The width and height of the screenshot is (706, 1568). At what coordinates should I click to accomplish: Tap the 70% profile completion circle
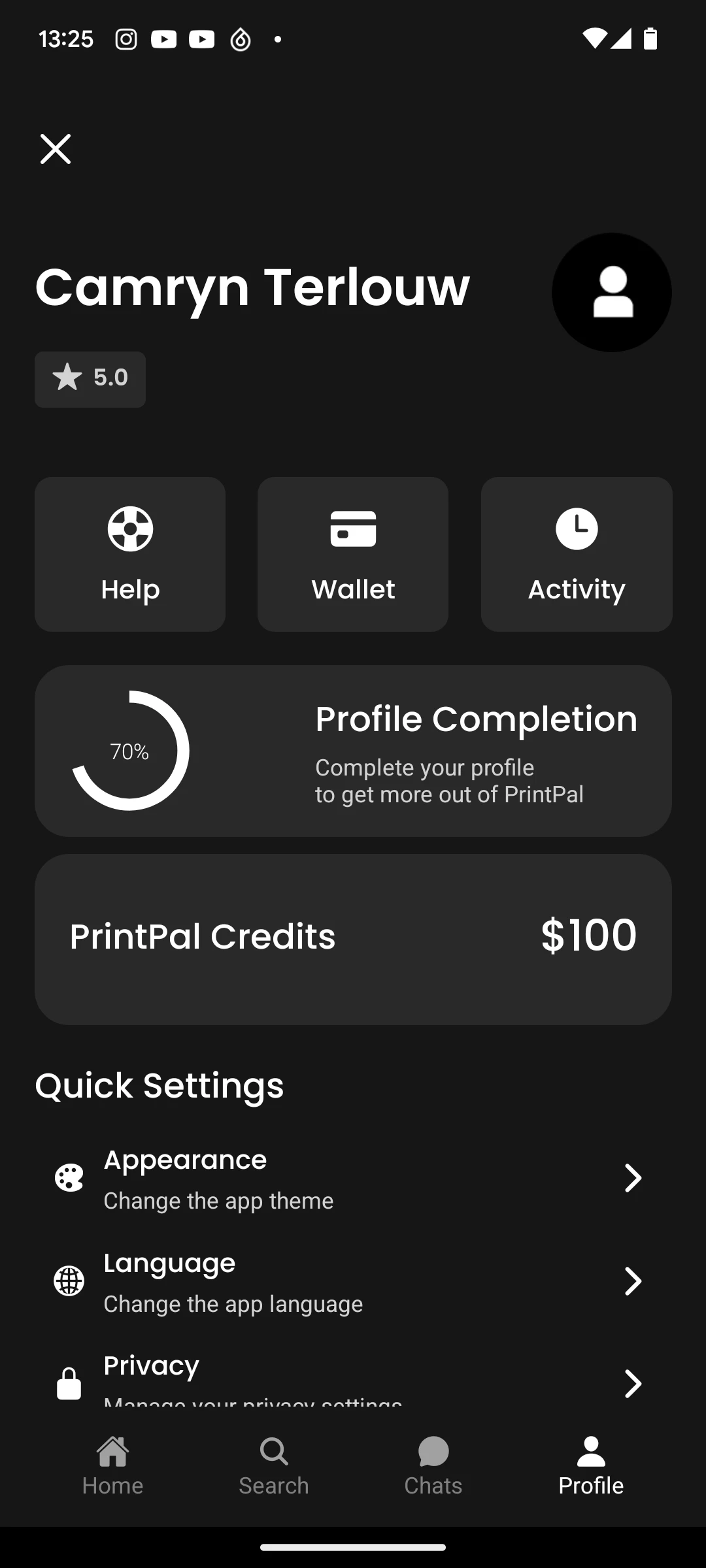[x=129, y=751]
